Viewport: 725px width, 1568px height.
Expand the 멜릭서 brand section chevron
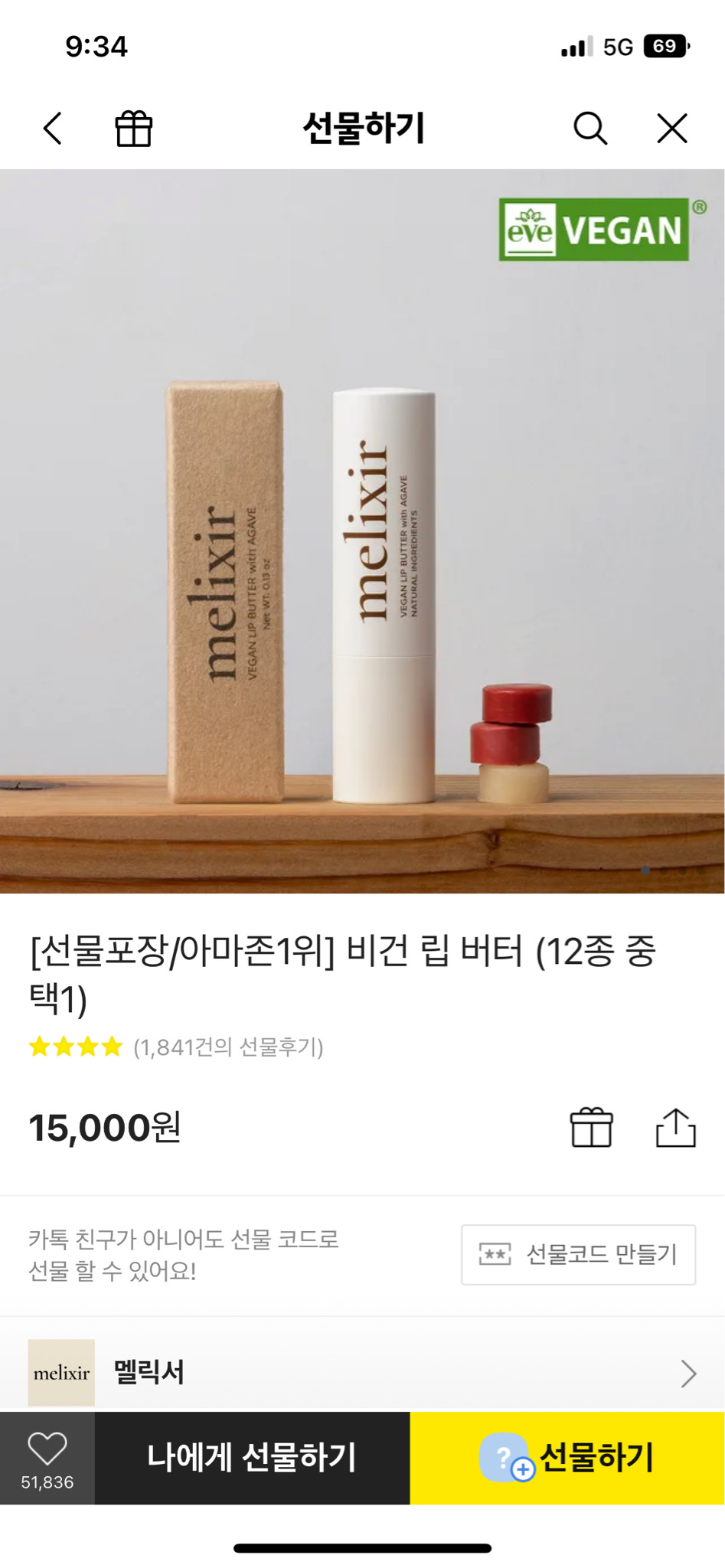pyautogui.click(x=686, y=1373)
